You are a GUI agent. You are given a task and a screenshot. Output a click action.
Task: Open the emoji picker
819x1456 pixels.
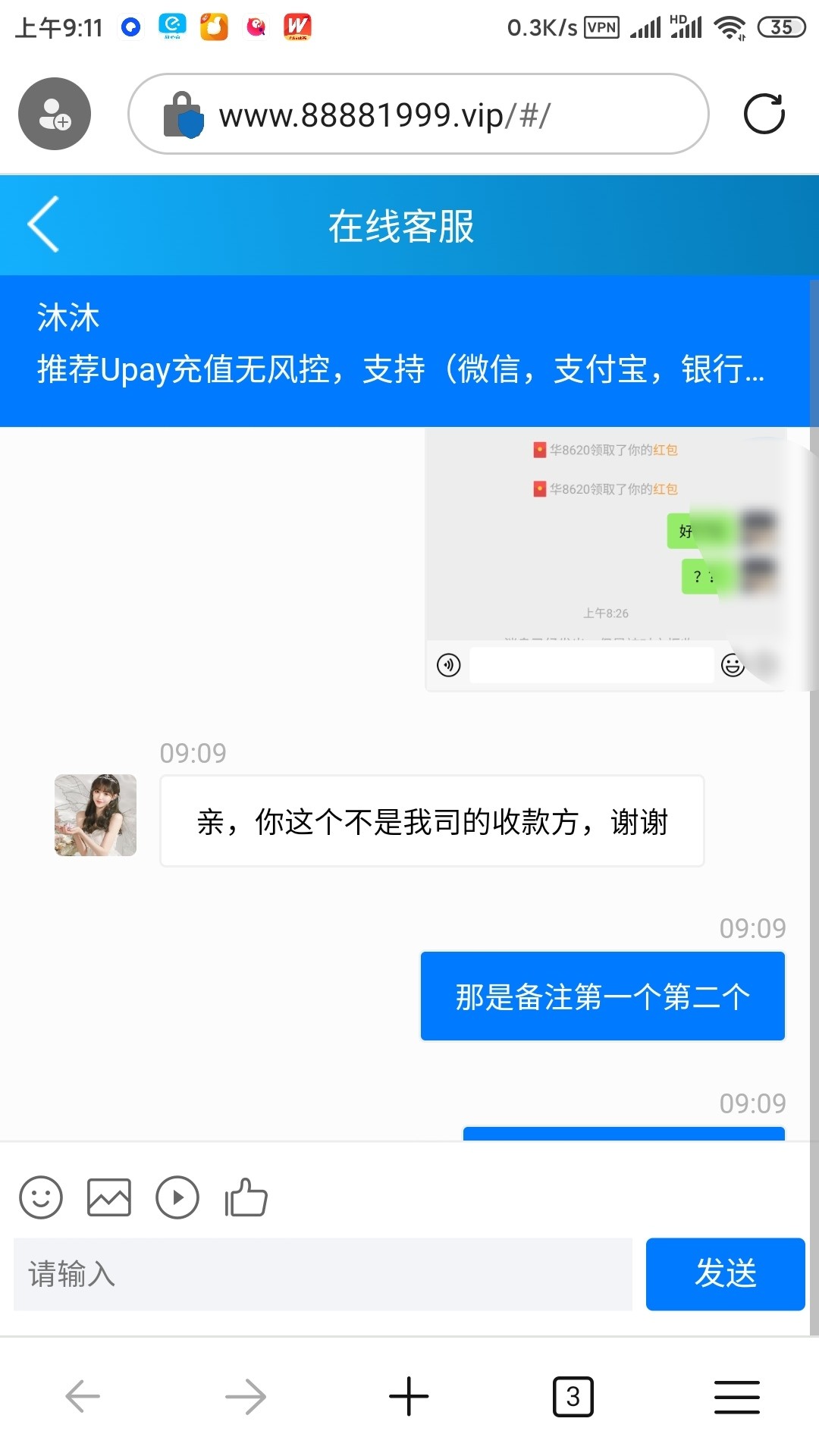coord(41,1197)
